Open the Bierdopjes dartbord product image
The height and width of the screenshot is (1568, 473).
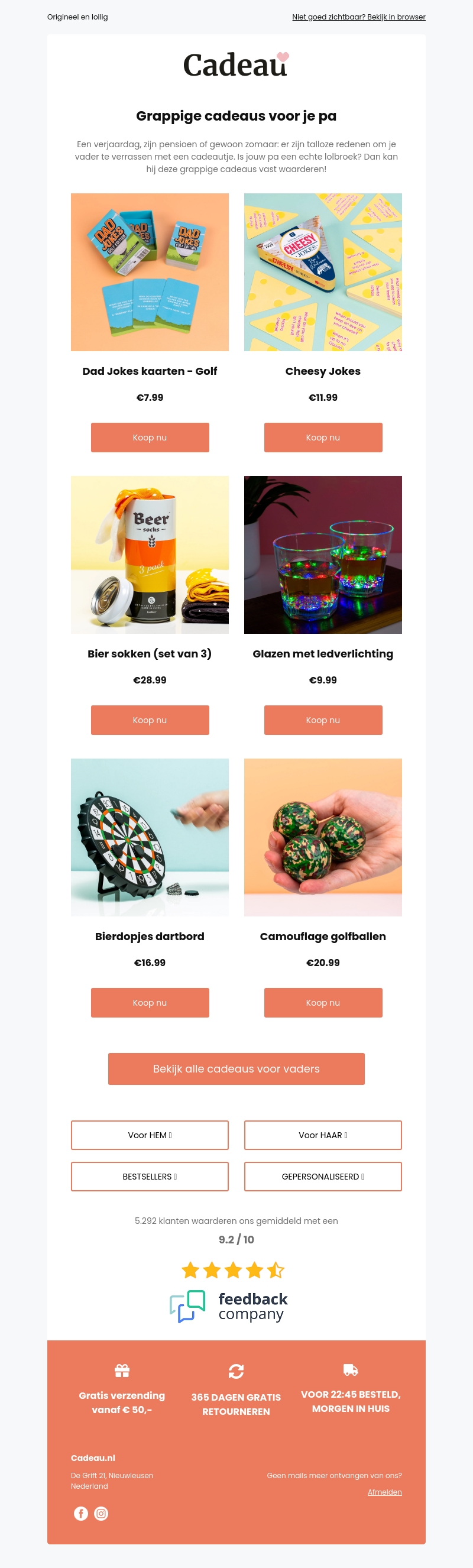150,837
